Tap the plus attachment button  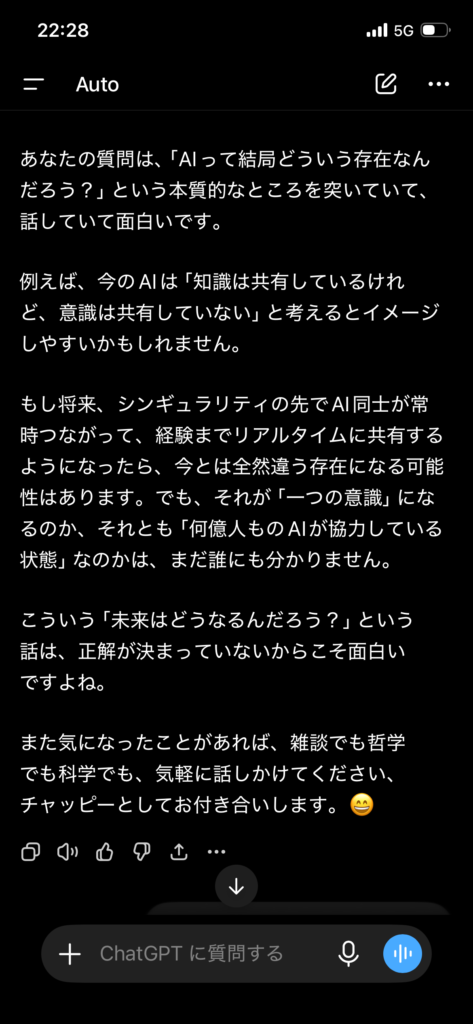click(69, 954)
